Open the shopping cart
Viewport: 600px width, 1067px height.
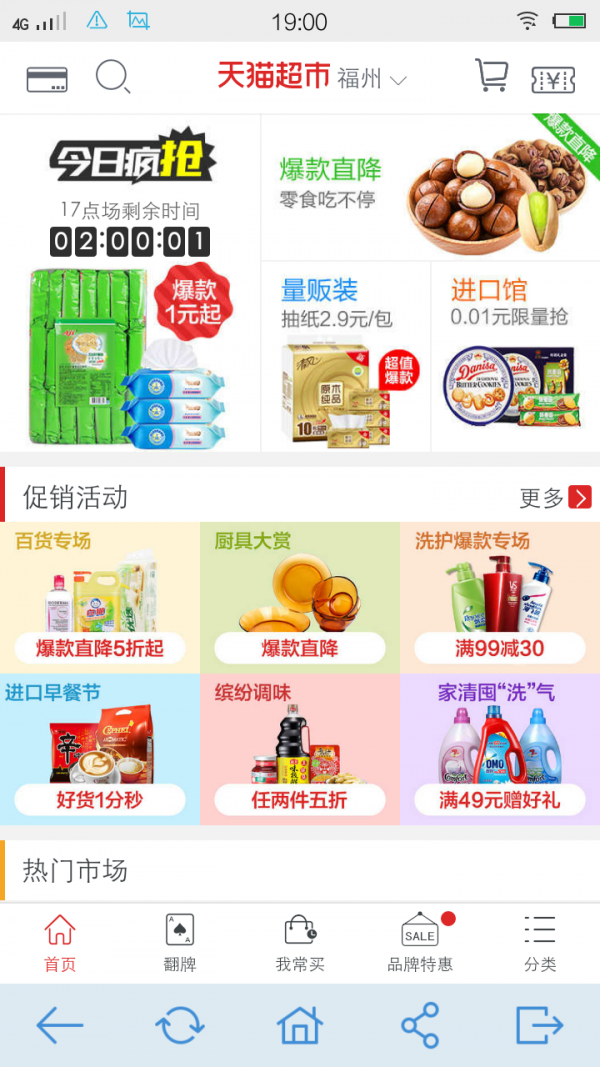click(x=491, y=76)
